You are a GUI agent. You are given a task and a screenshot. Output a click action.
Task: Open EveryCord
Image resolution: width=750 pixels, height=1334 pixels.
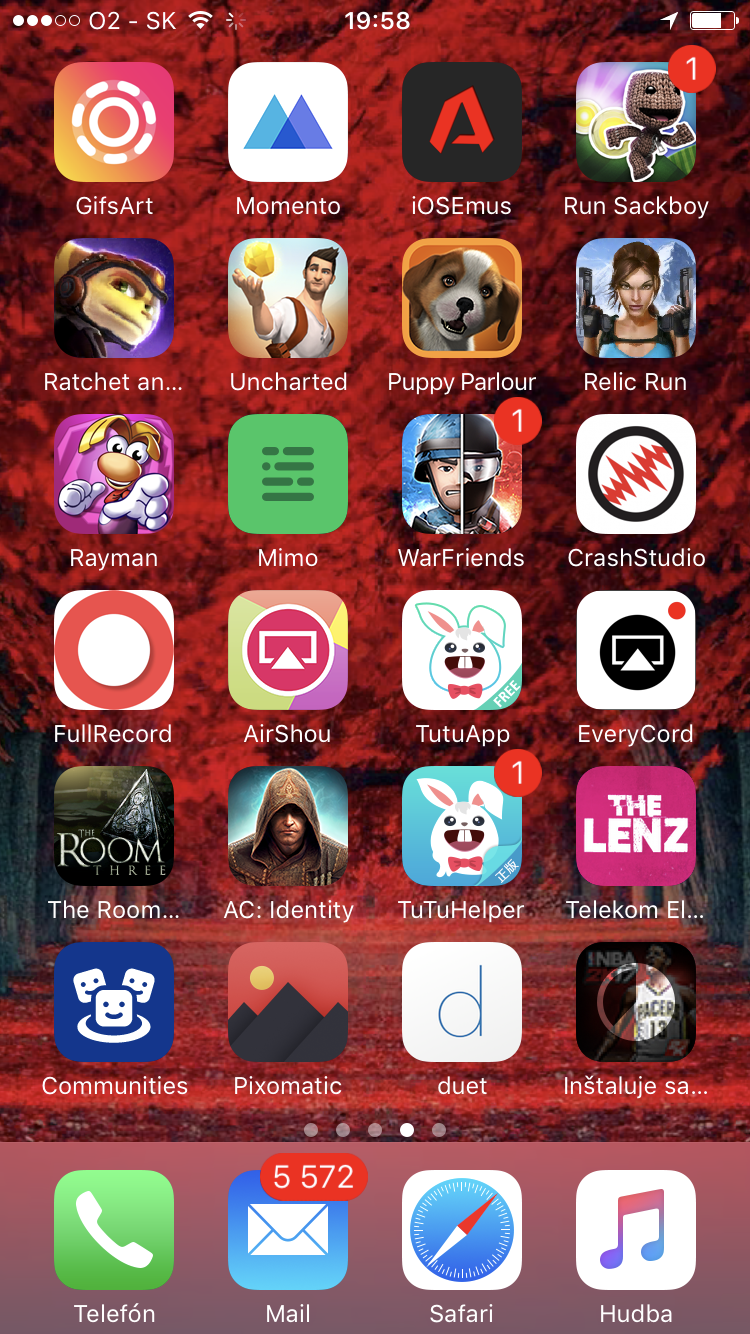(636, 650)
